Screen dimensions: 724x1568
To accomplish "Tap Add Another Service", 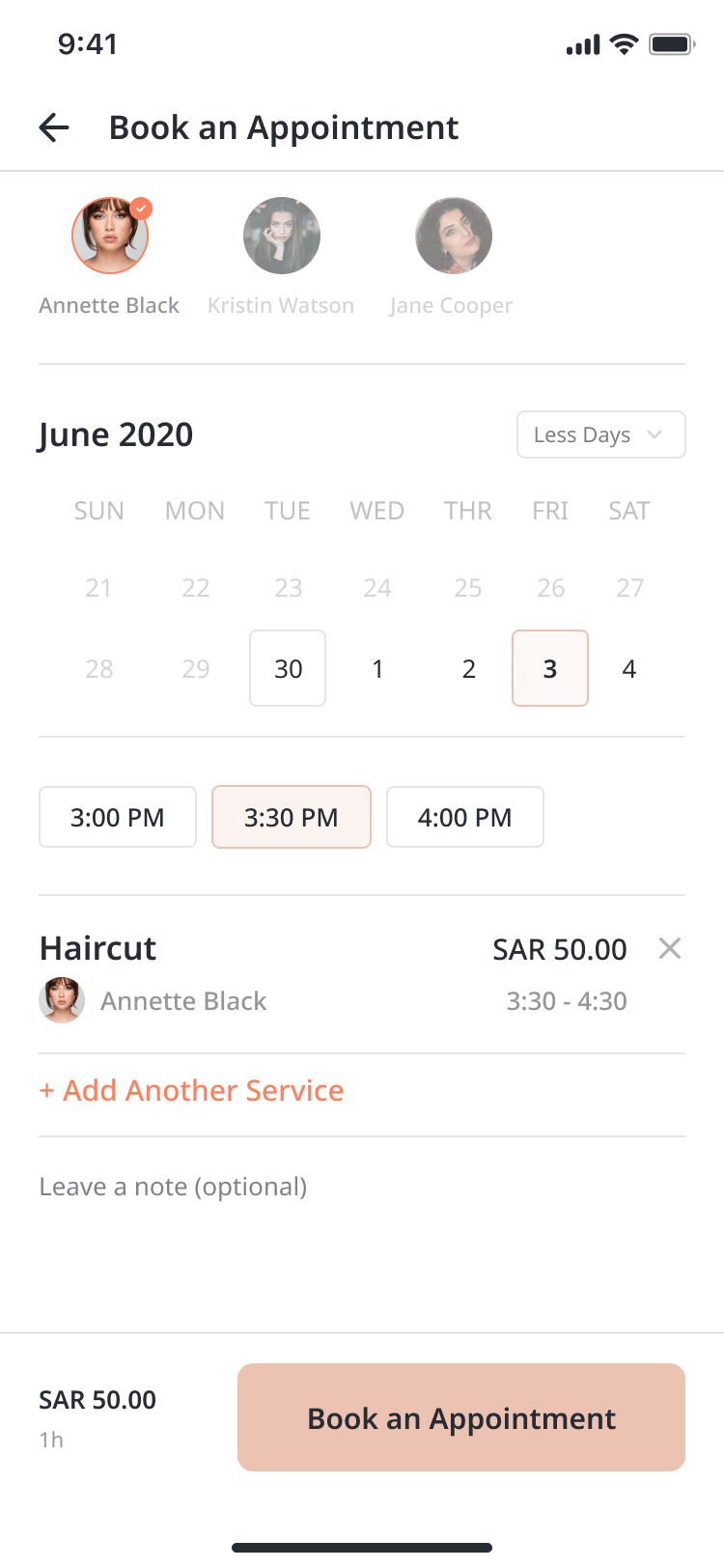I will [191, 1090].
